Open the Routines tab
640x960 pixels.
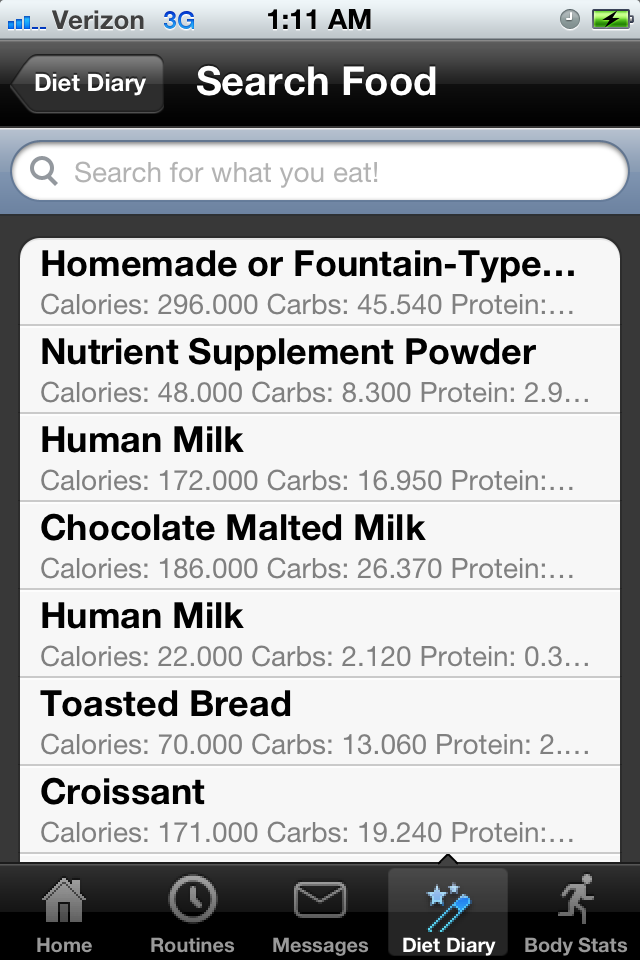click(x=192, y=914)
